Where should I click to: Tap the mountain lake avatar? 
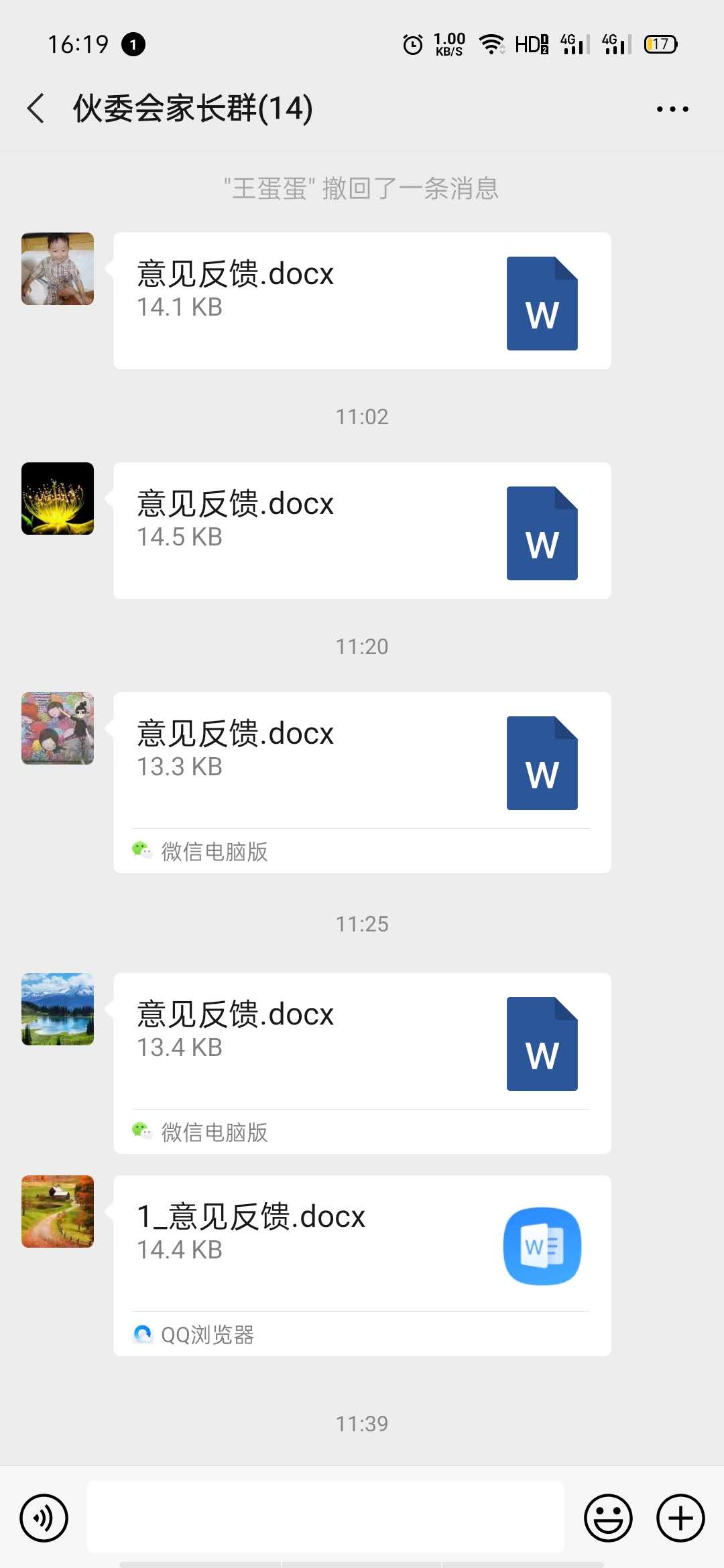pos(58,1009)
